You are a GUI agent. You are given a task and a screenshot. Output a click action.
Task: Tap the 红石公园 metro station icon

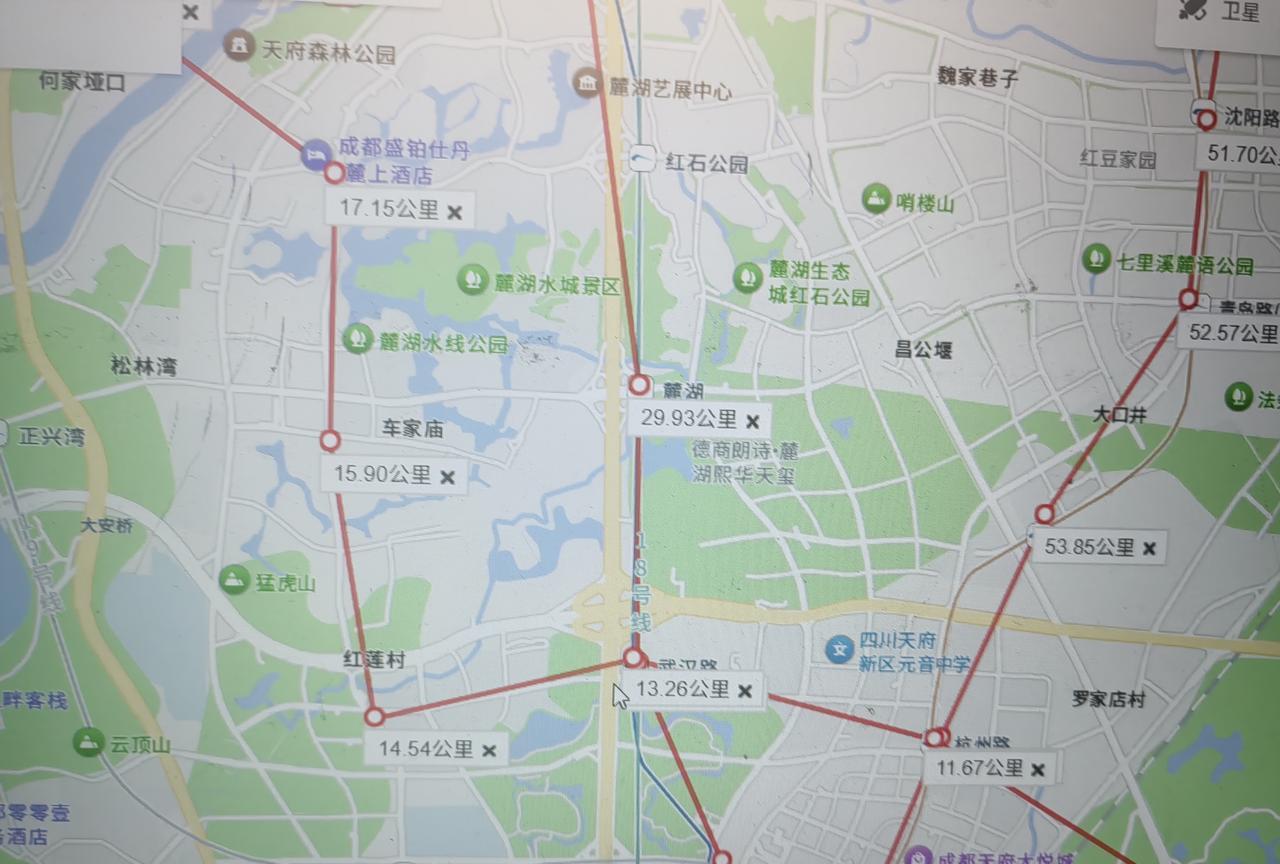(642, 158)
